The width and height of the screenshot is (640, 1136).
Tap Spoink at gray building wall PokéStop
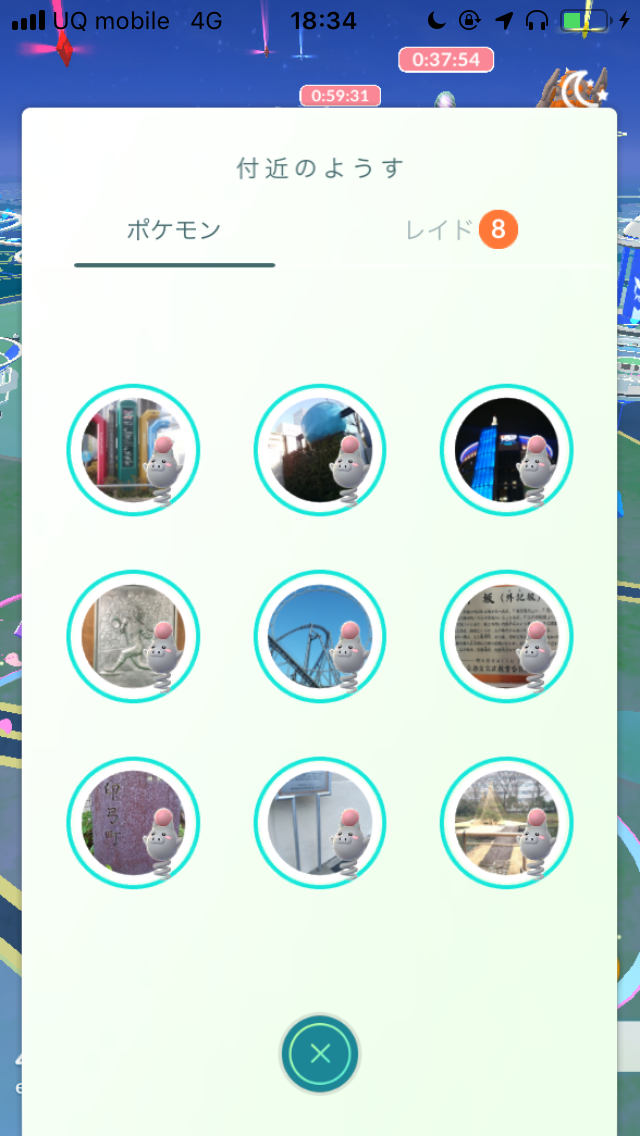click(x=320, y=823)
